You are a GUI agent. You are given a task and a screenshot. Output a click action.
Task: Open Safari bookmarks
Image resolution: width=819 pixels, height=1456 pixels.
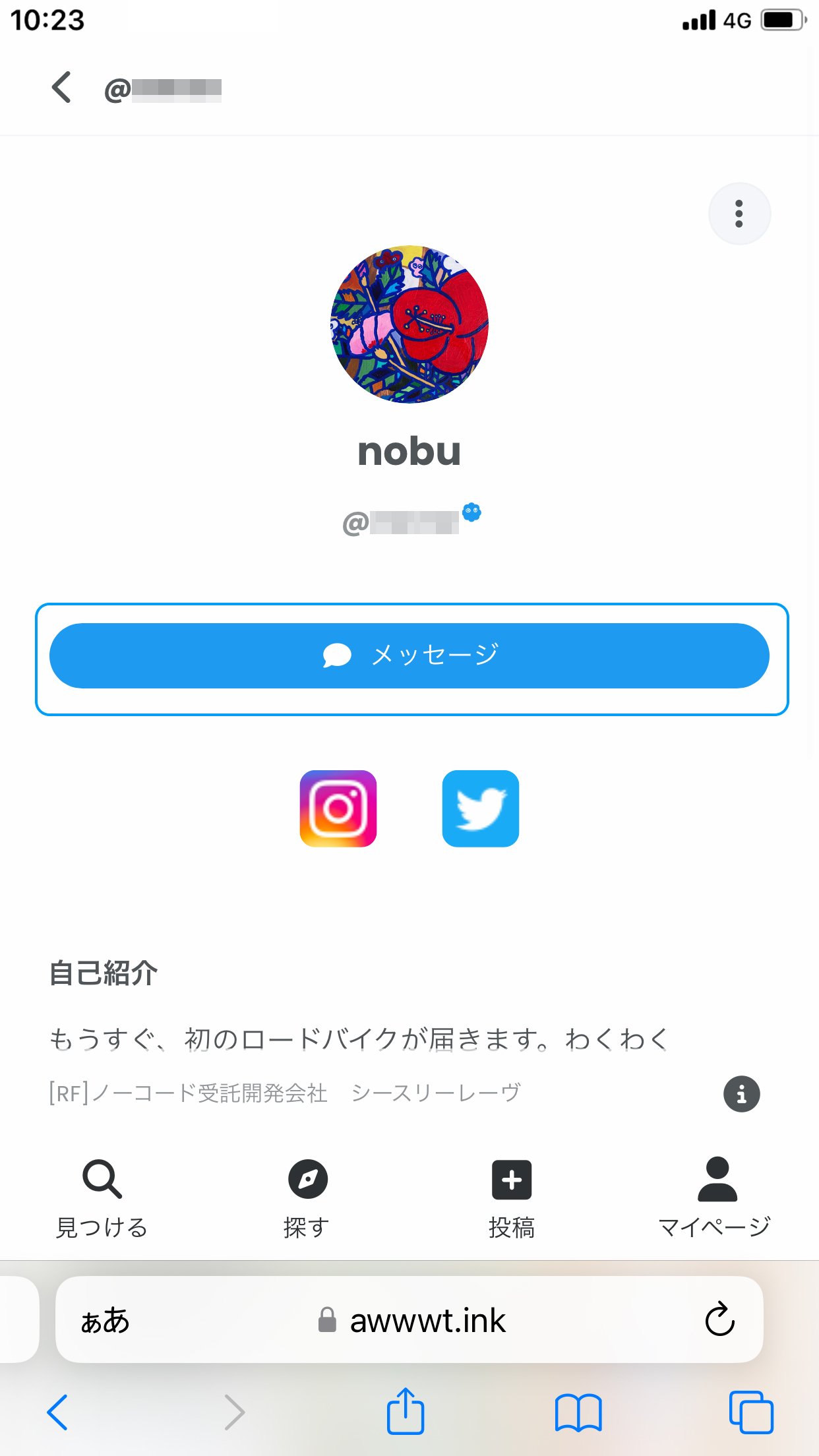(578, 1412)
